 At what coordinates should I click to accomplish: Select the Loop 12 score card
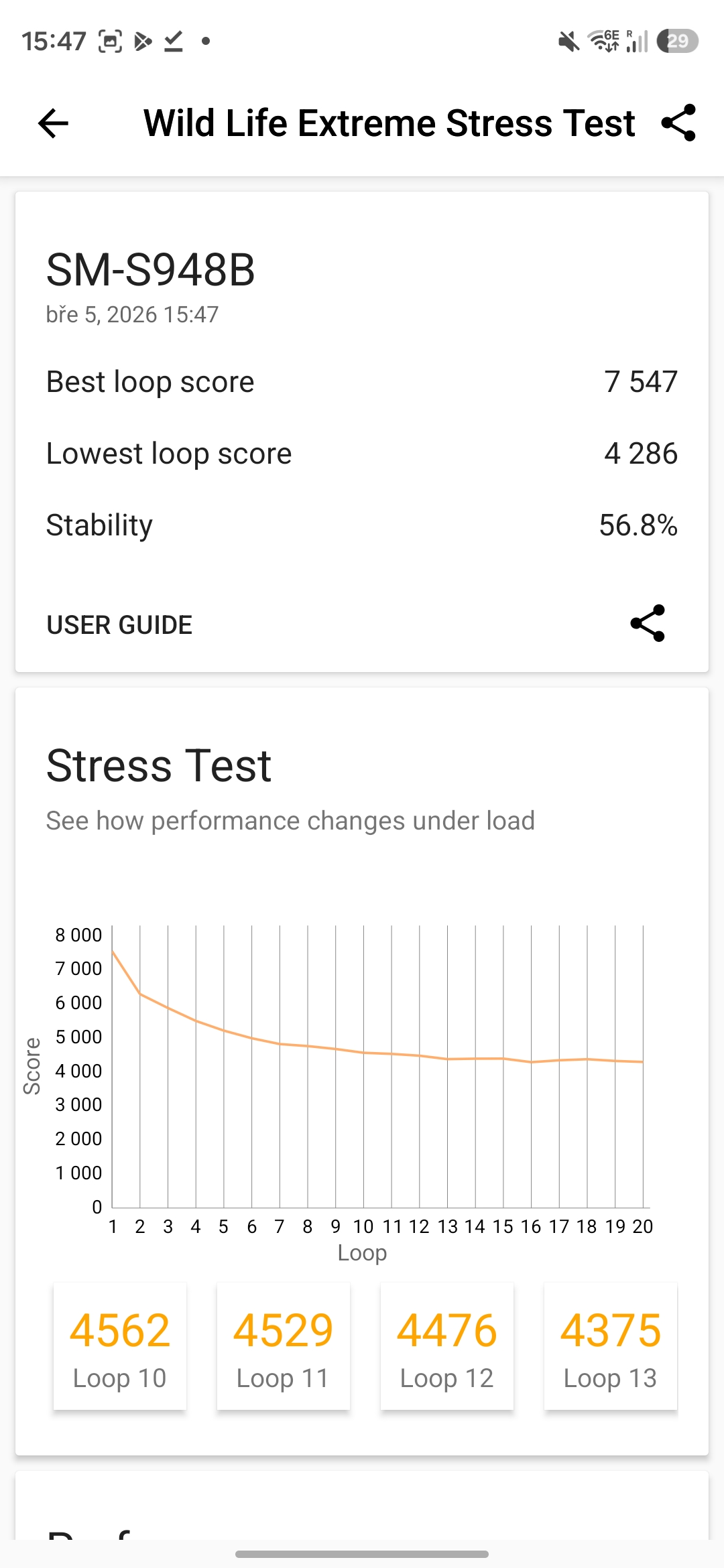pos(447,1347)
